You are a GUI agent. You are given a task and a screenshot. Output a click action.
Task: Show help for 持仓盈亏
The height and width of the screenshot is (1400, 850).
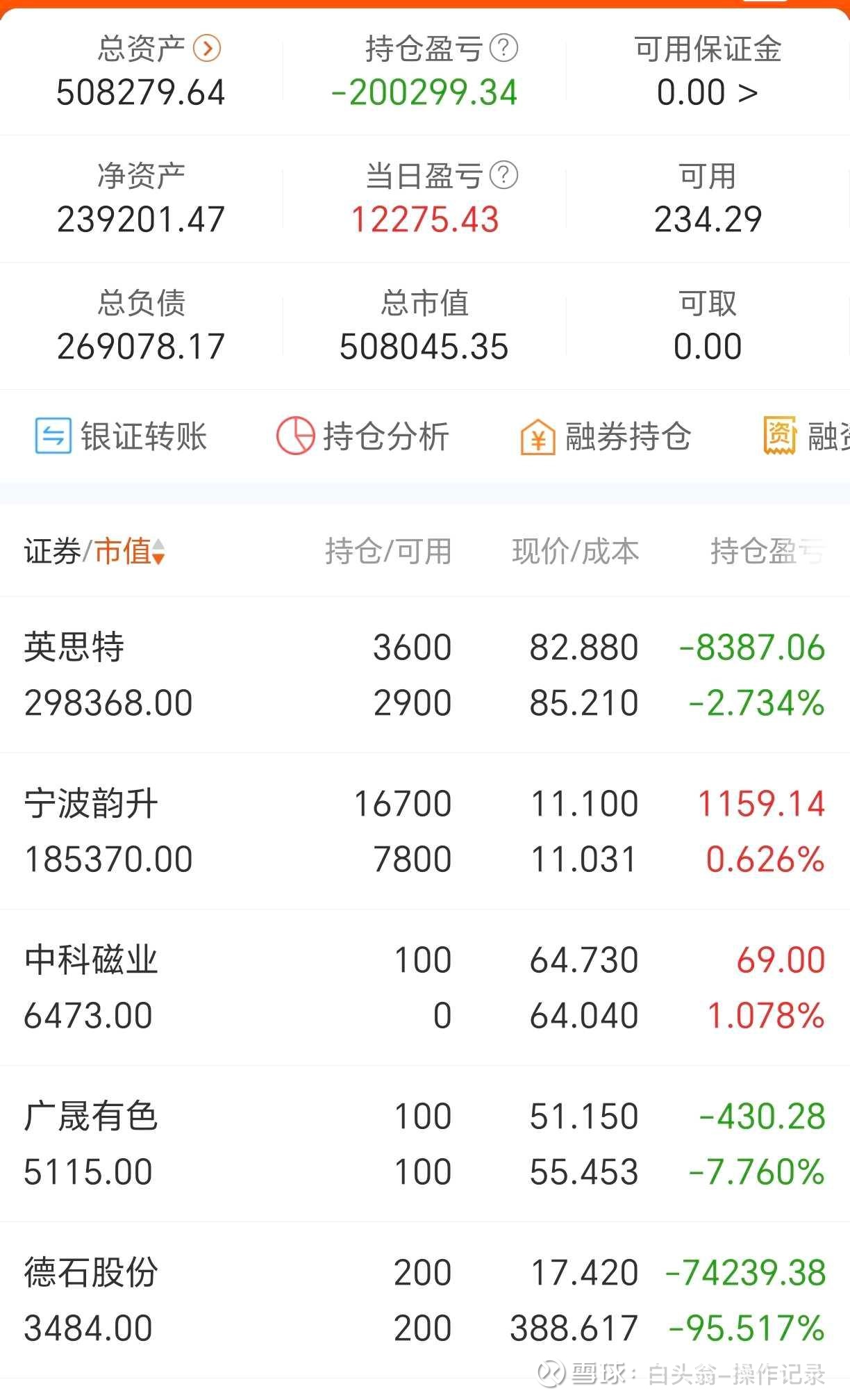[504, 49]
